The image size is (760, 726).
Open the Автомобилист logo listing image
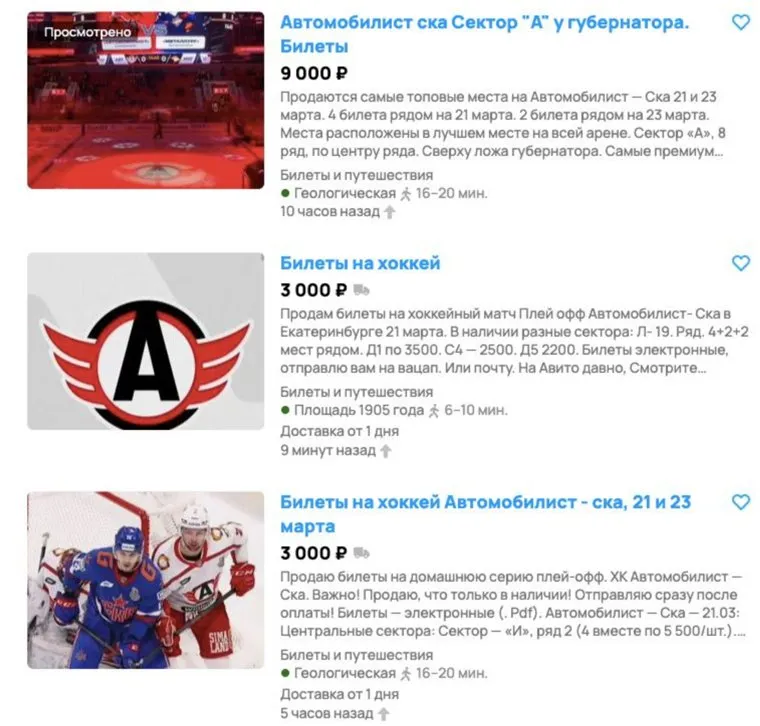(x=145, y=341)
